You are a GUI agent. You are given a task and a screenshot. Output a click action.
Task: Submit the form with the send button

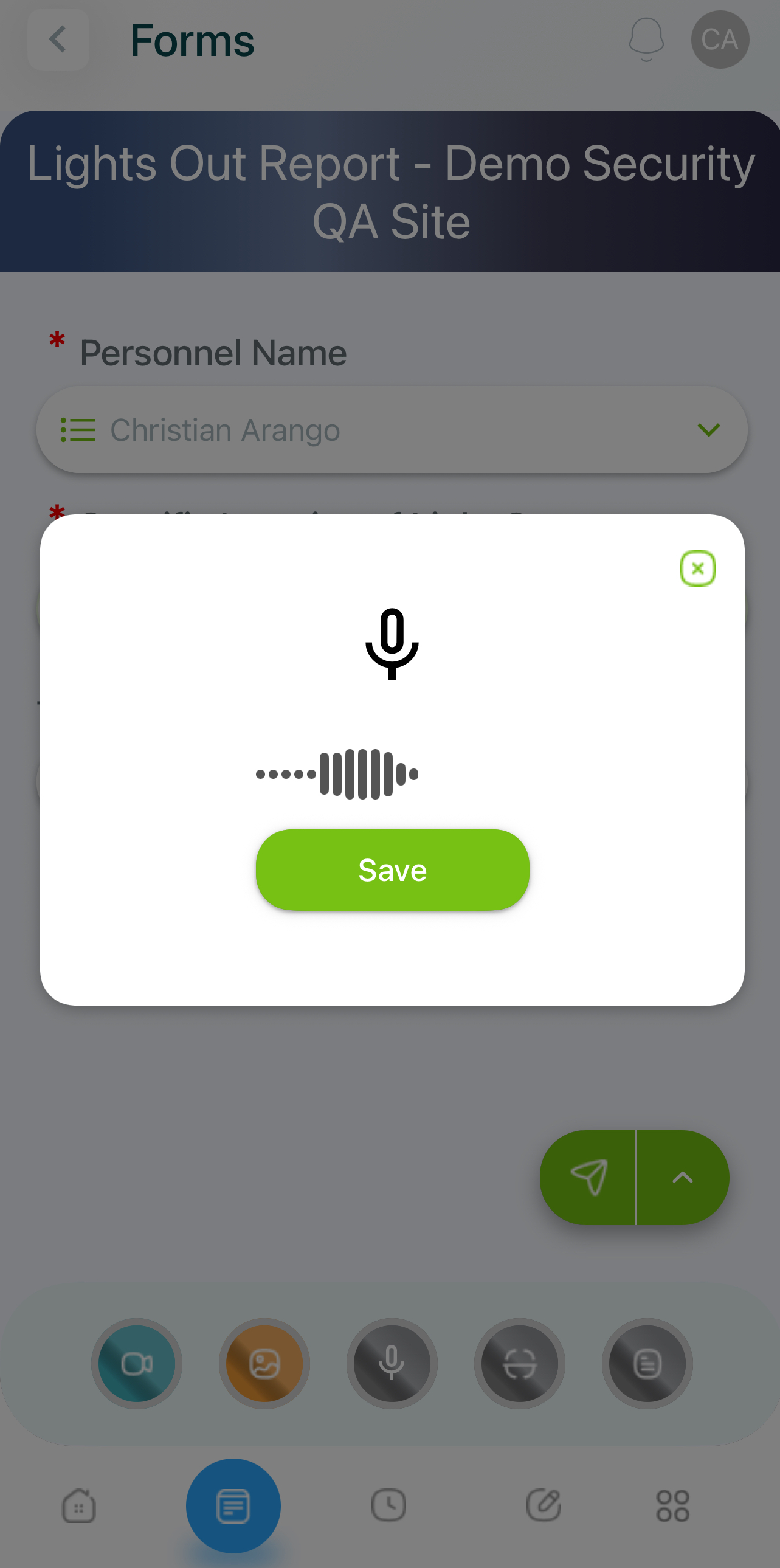coord(588,1177)
